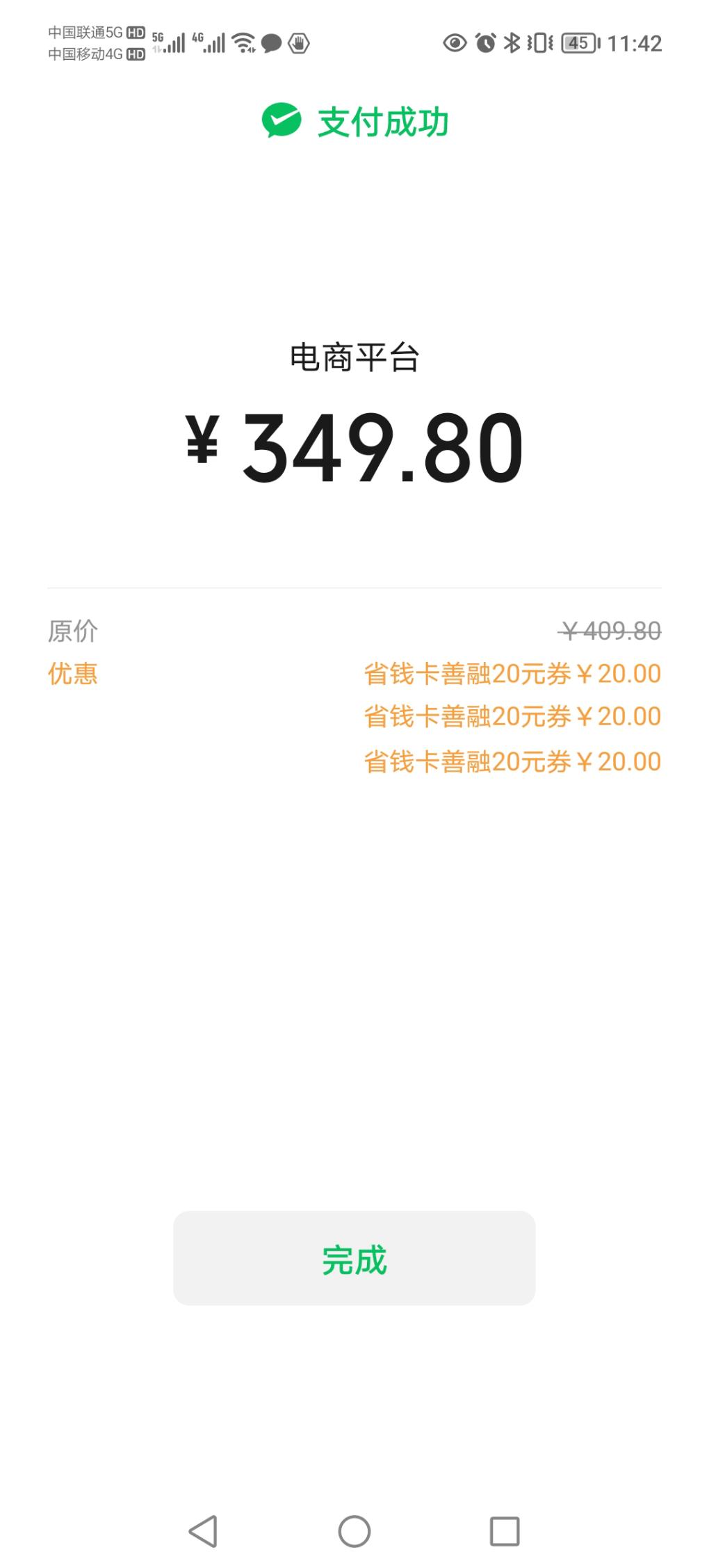
Task: Return to the home screen
Action: click(x=354, y=1530)
